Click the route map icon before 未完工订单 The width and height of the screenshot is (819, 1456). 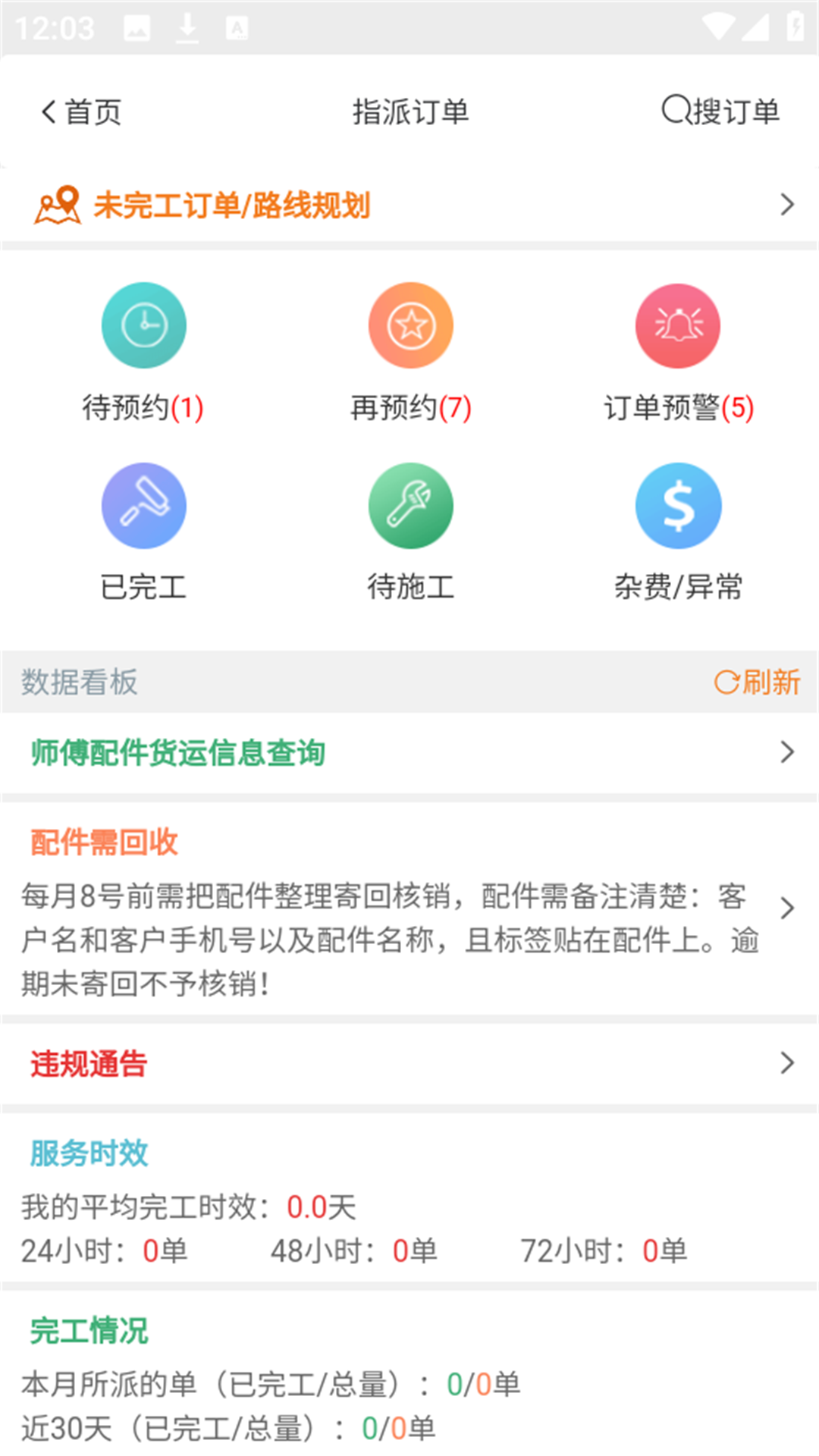click(57, 202)
